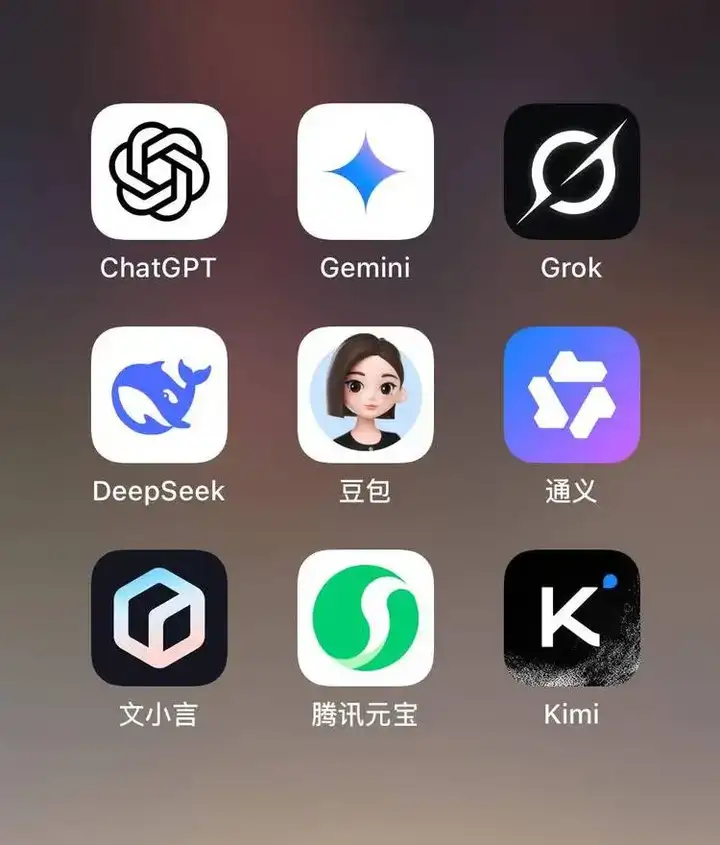Tap the Gemini label text
This screenshot has height=845, width=720.
[365, 267]
